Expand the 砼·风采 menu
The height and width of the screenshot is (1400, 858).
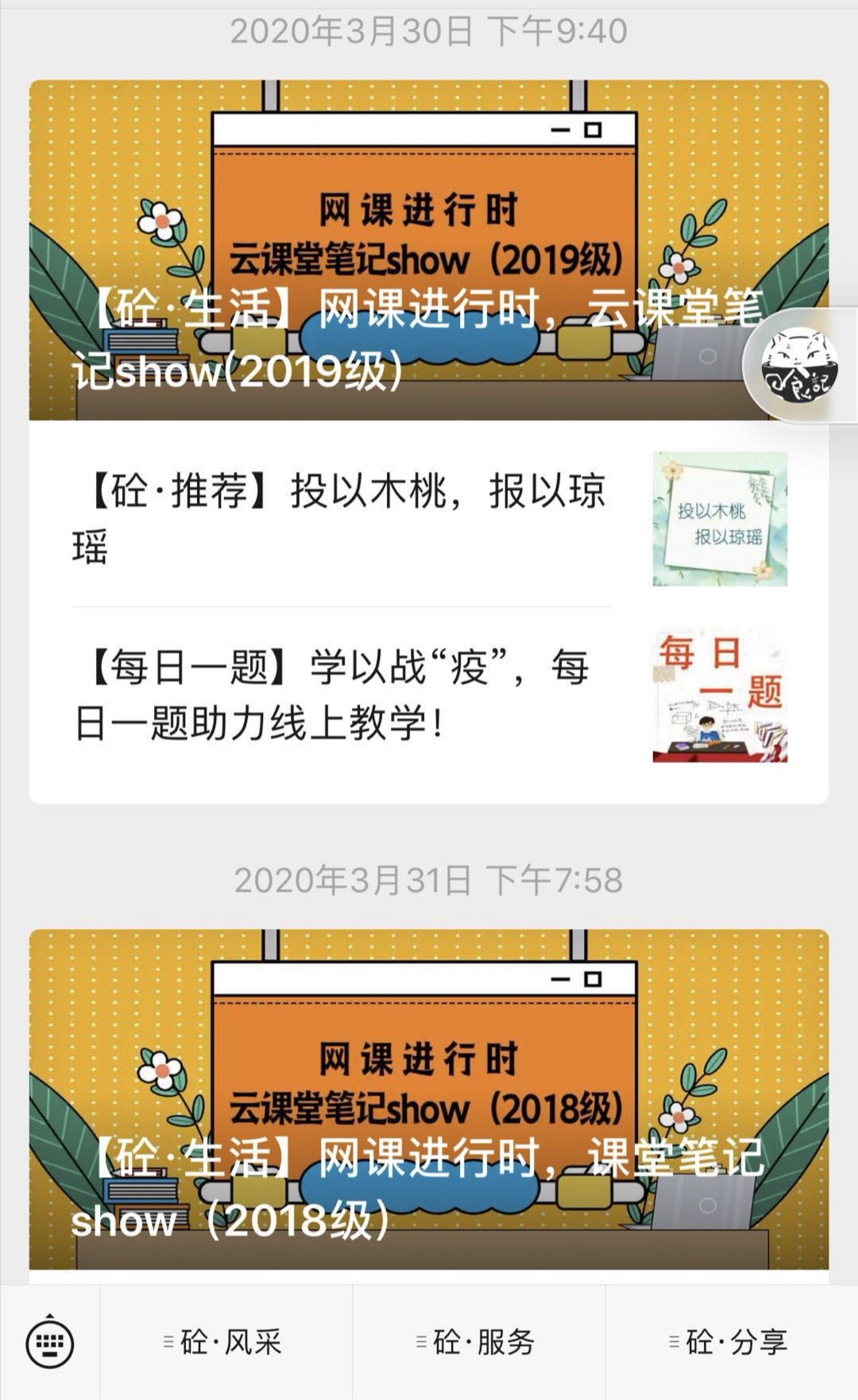(x=226, y=1343)
